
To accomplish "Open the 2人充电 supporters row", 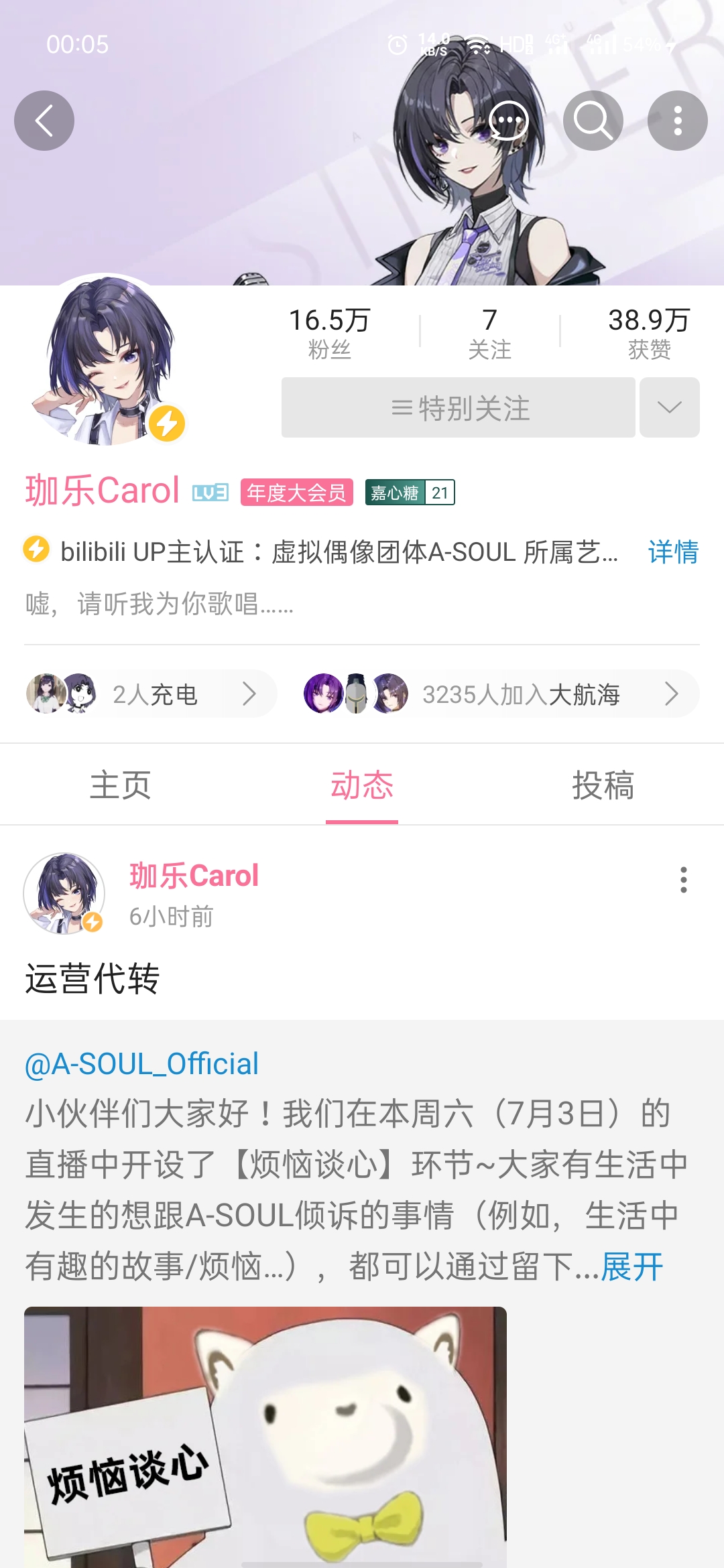I will point(151,694).
